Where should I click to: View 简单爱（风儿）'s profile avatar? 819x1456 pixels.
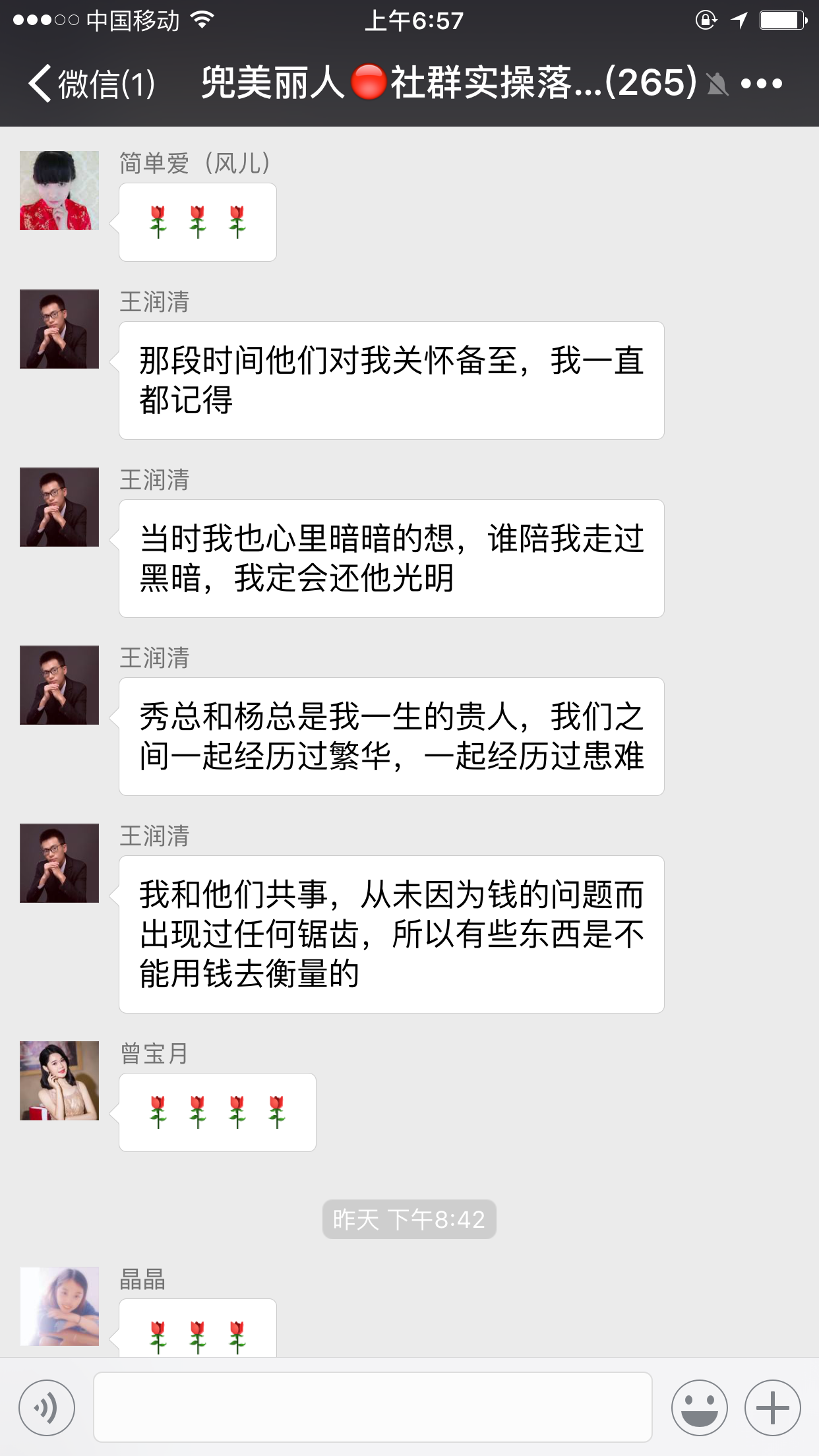[x=59, y=191]
